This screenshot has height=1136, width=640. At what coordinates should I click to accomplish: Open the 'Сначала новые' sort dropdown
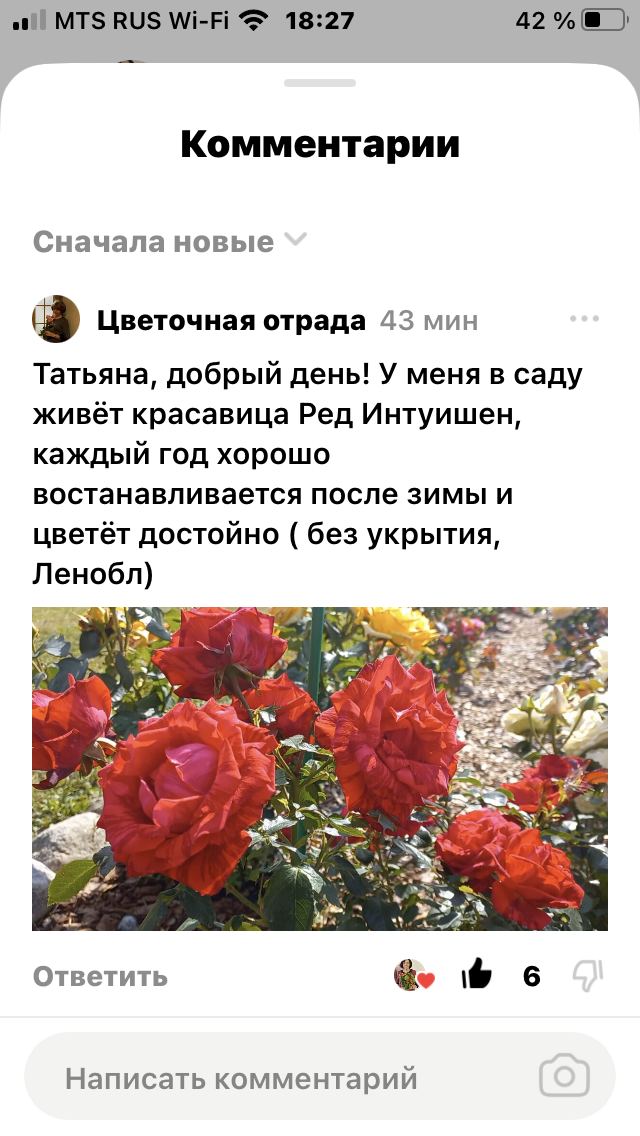pos(170,241)
